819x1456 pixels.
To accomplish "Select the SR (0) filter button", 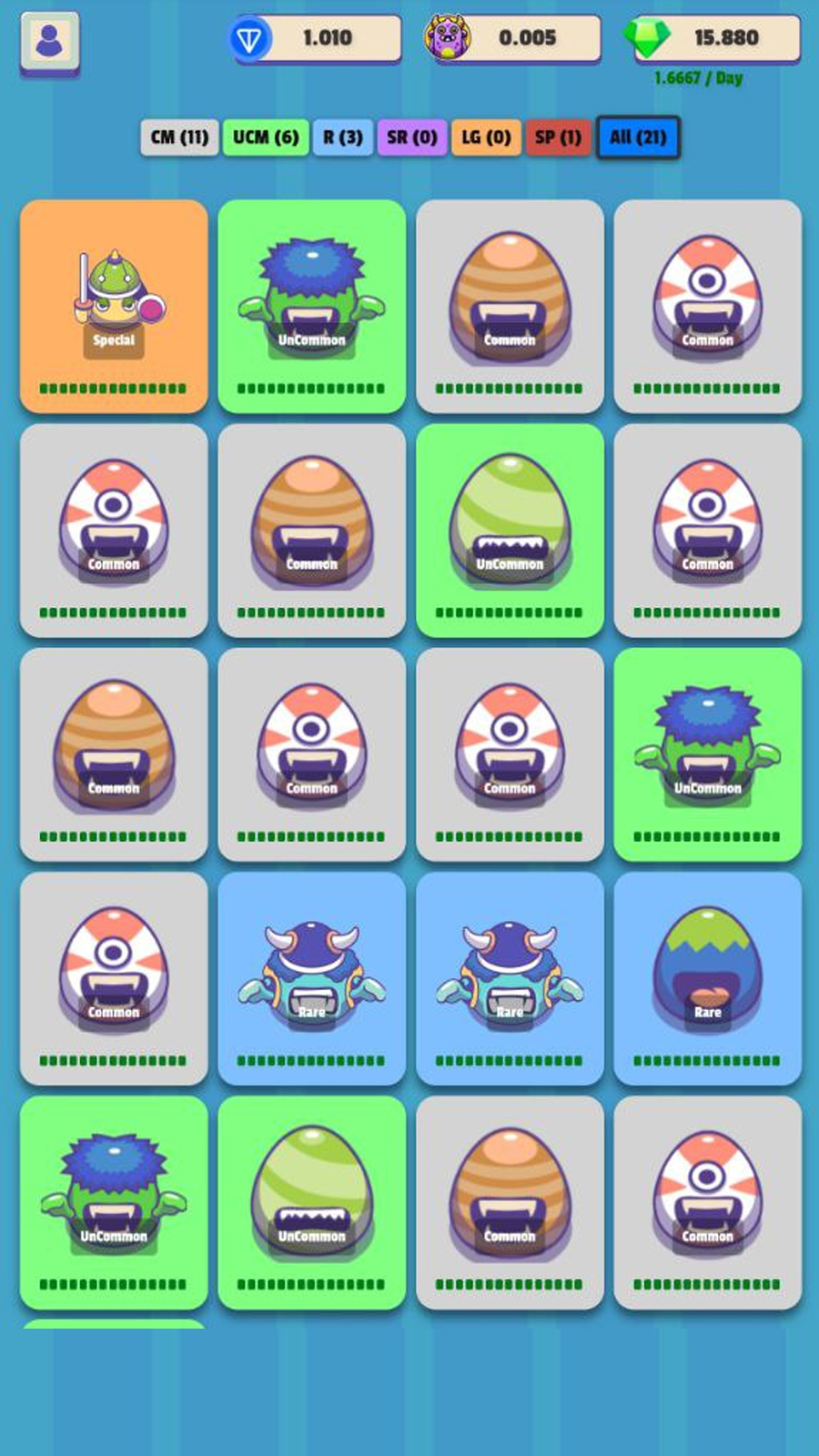I will [411, 137].
